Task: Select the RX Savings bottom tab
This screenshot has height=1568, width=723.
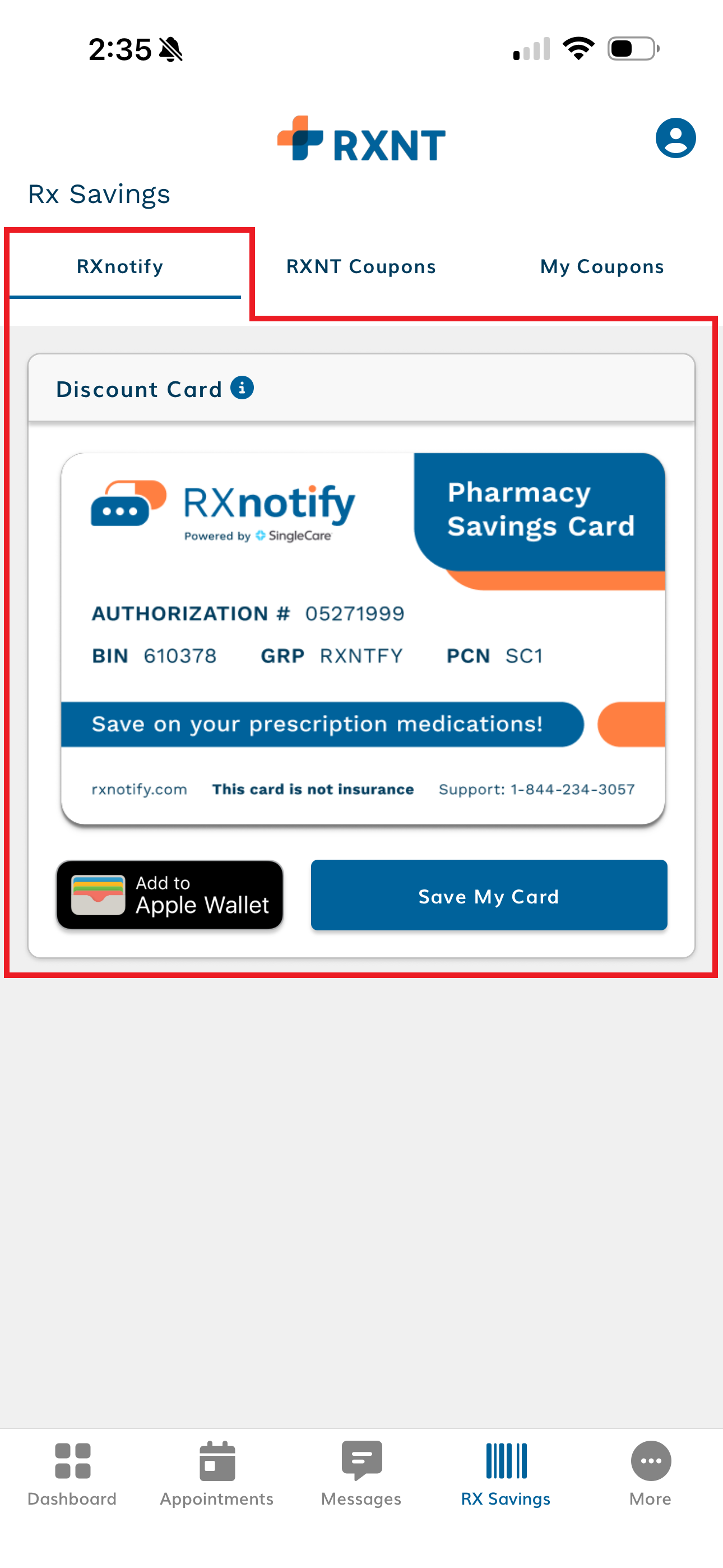Action: point(506,1473)
